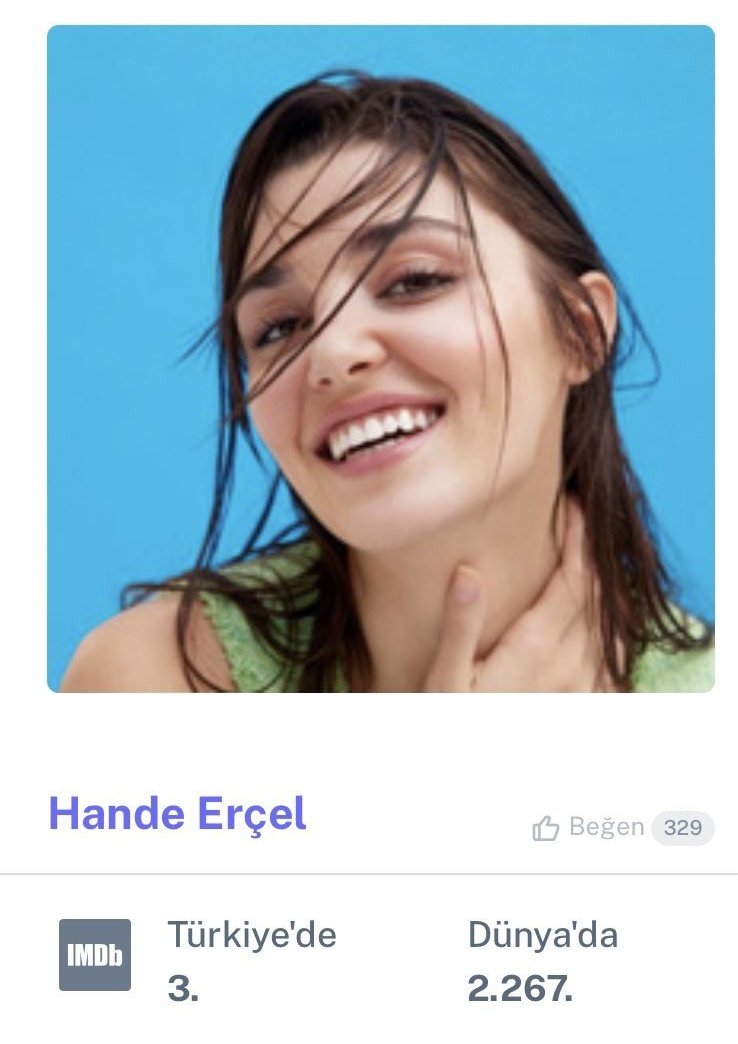The height and width of the screenshot is (1044, 738).
Task: Open the Hande Erçel name link
Action: pos(177,815)
